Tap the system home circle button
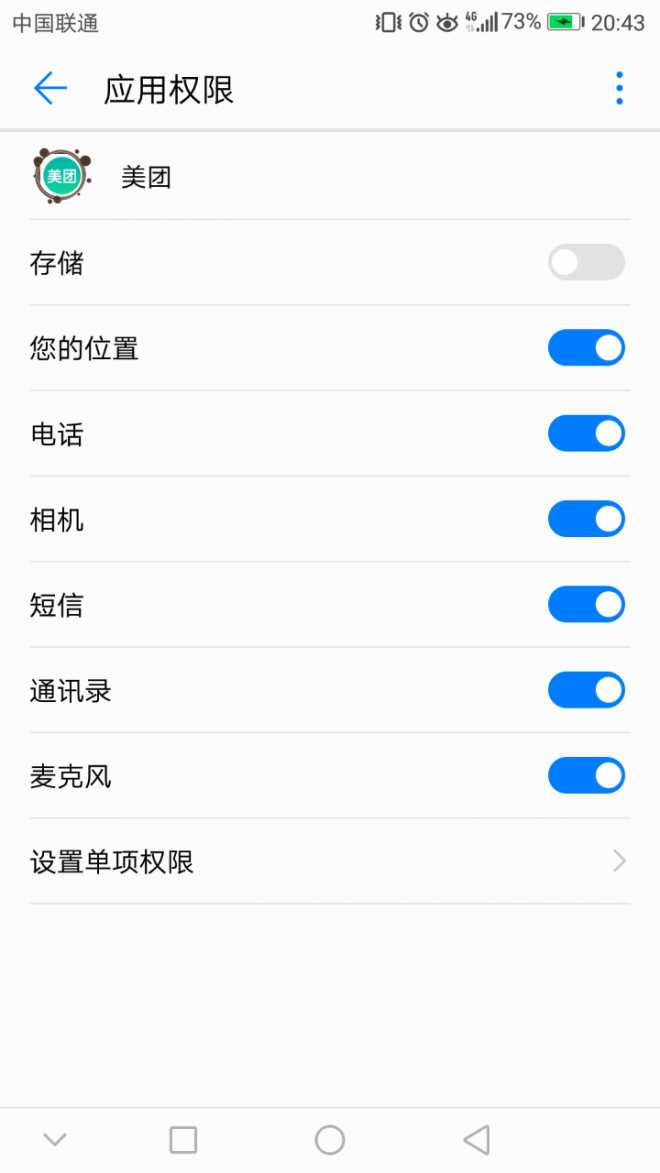This screenshot has width=660, height=1173. [330, 1140]
